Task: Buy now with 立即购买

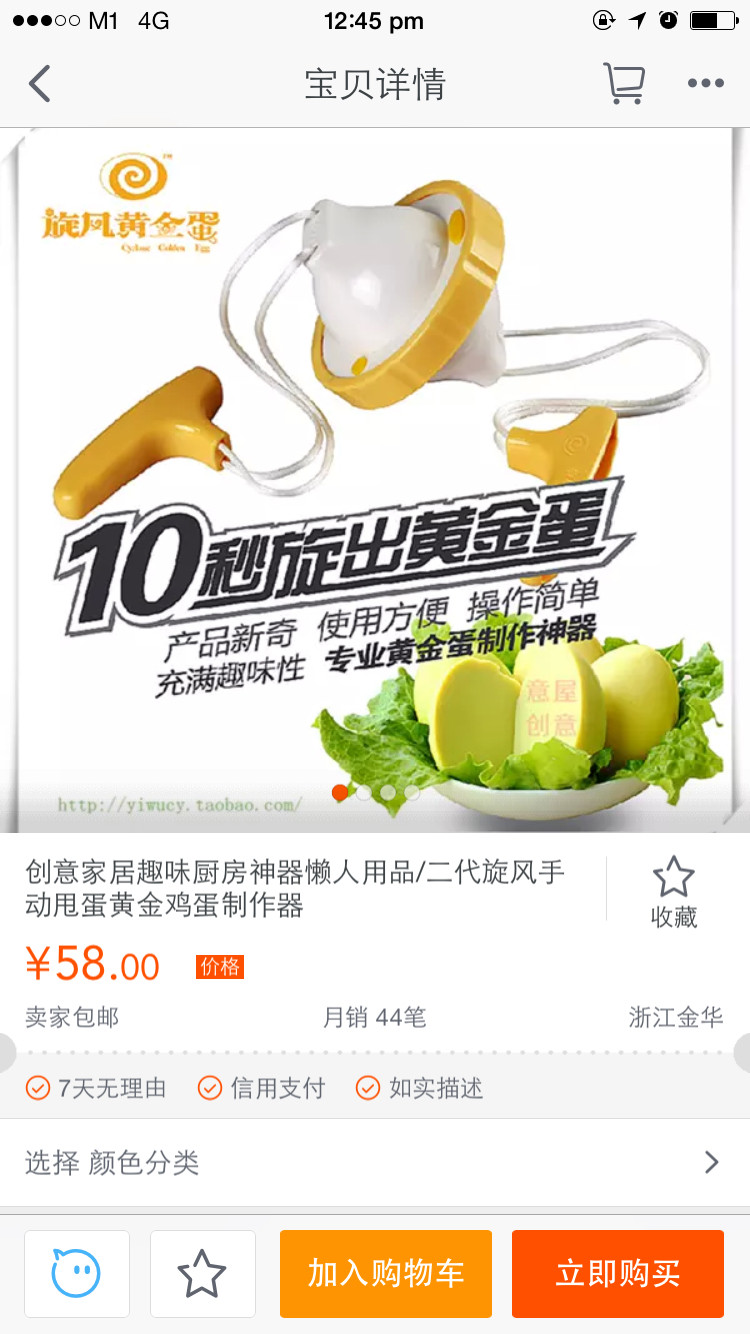Action: pyautogui.click(x=618, y=1273)
